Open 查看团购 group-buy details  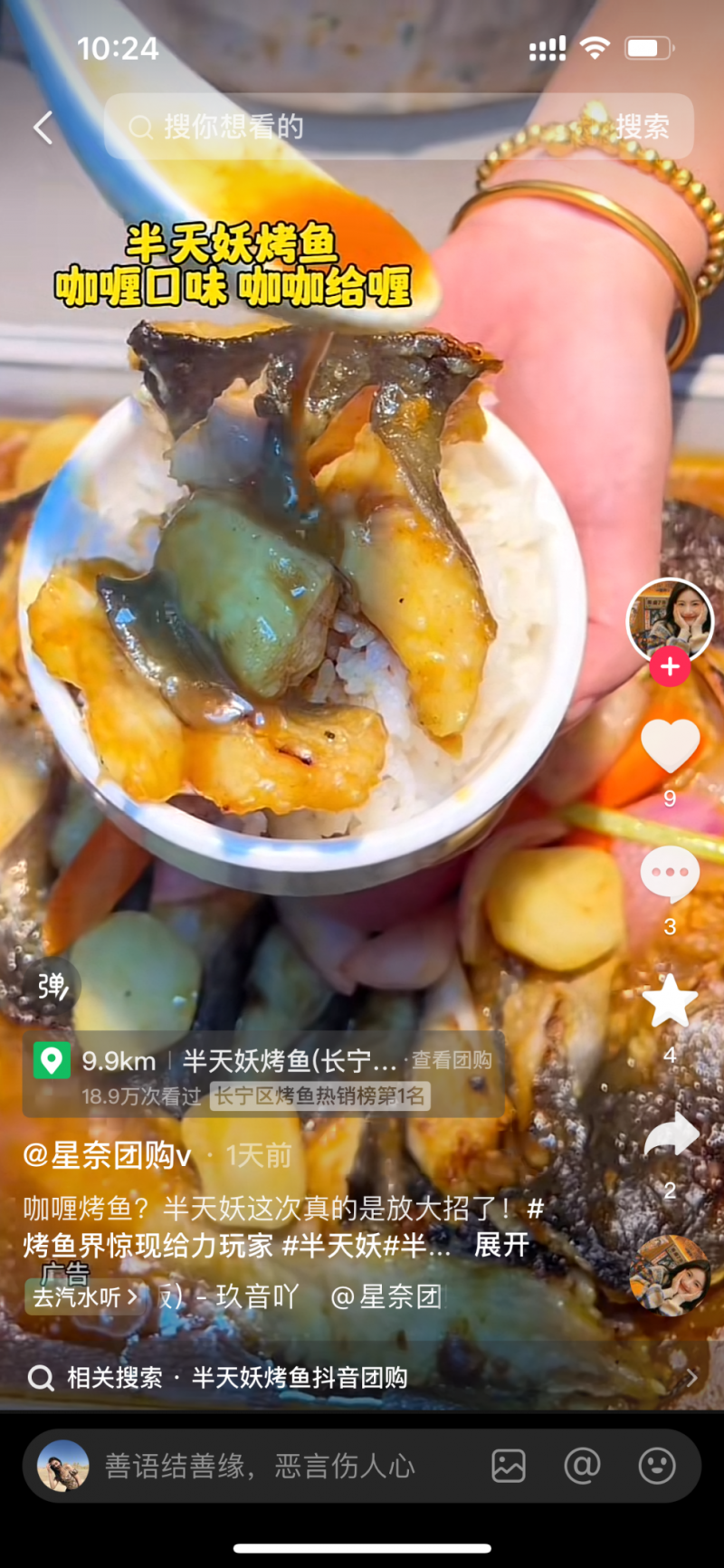click(x=450, y=1060)
